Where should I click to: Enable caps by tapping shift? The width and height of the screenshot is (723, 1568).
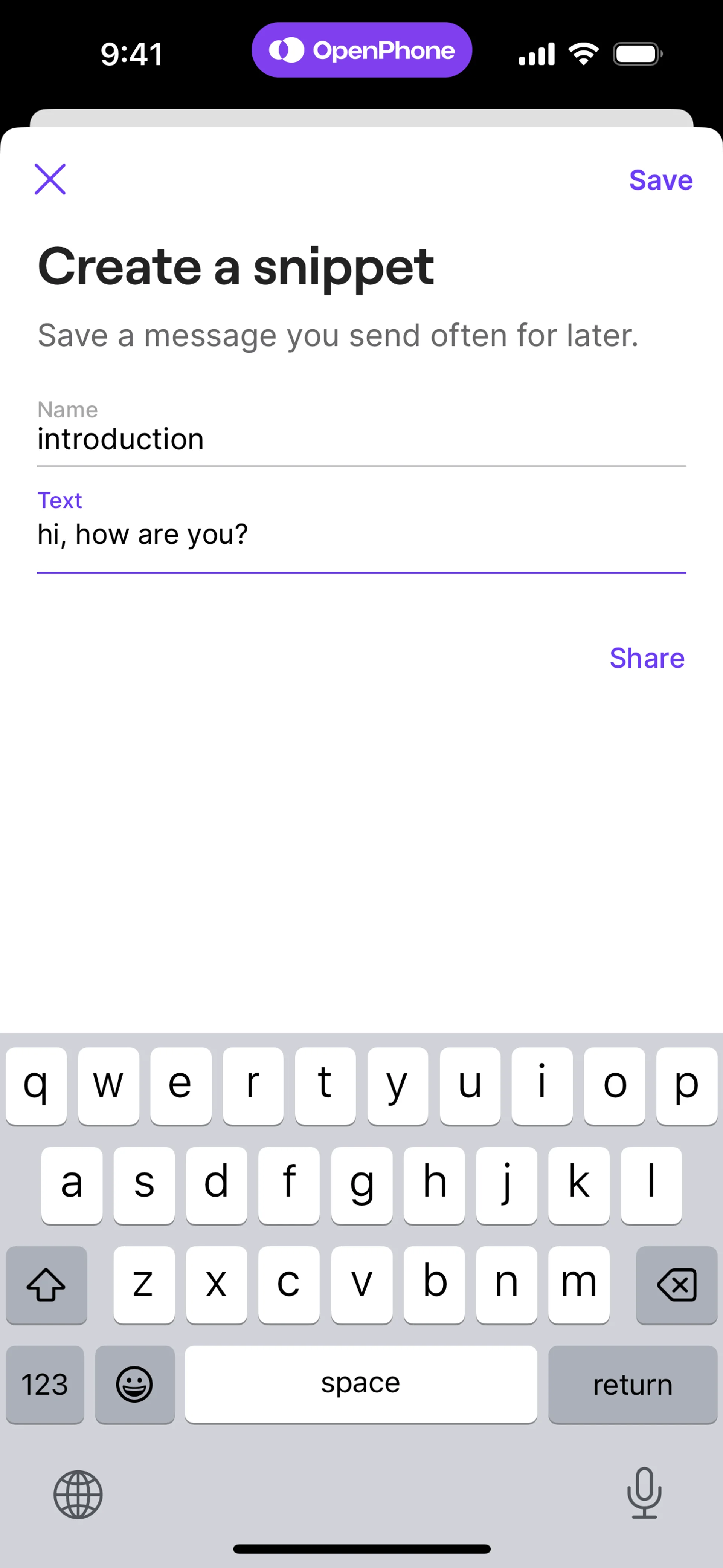(x=46, y=1284)
